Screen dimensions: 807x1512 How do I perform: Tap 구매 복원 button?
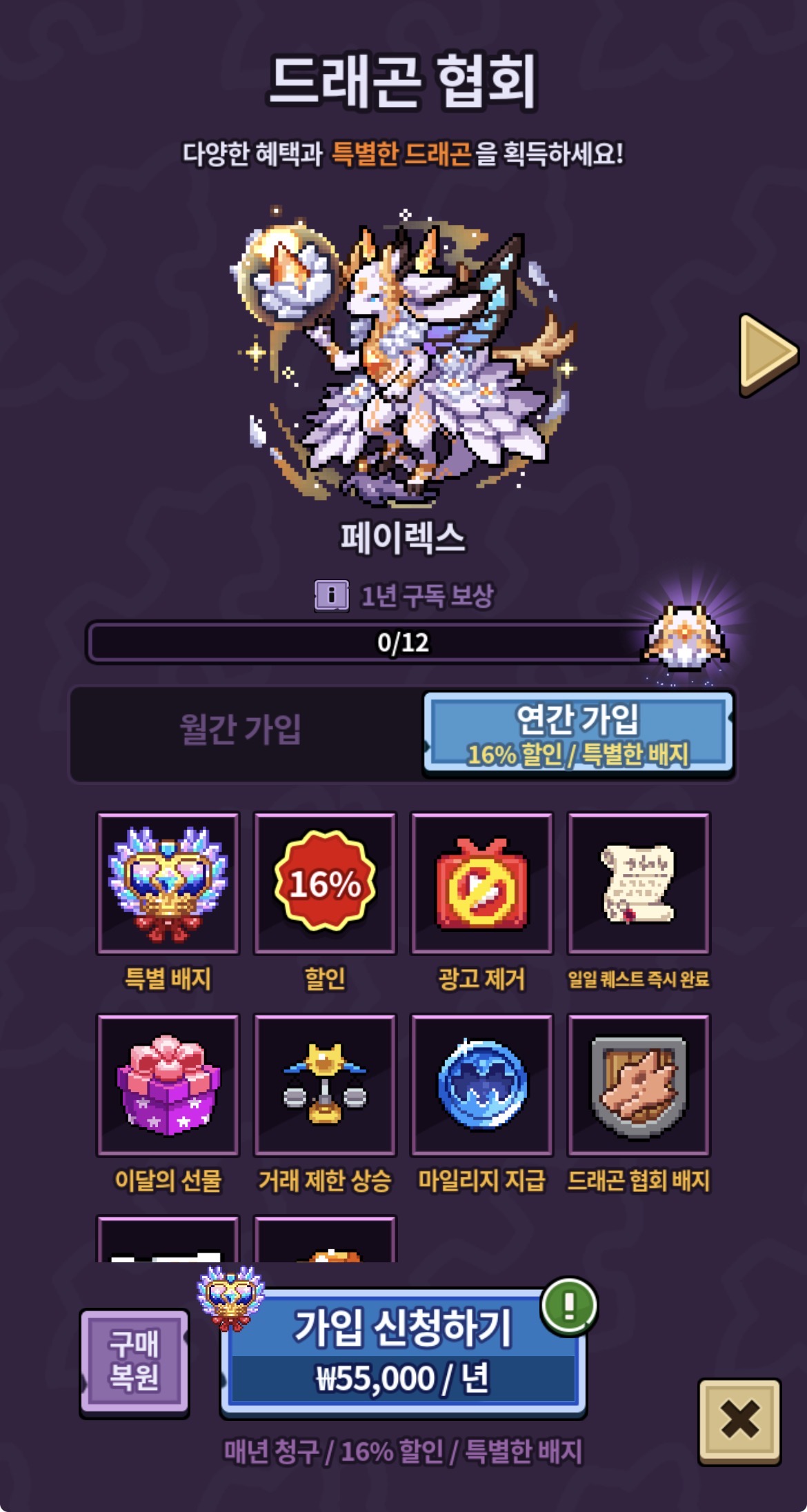tap(134, 1362)
